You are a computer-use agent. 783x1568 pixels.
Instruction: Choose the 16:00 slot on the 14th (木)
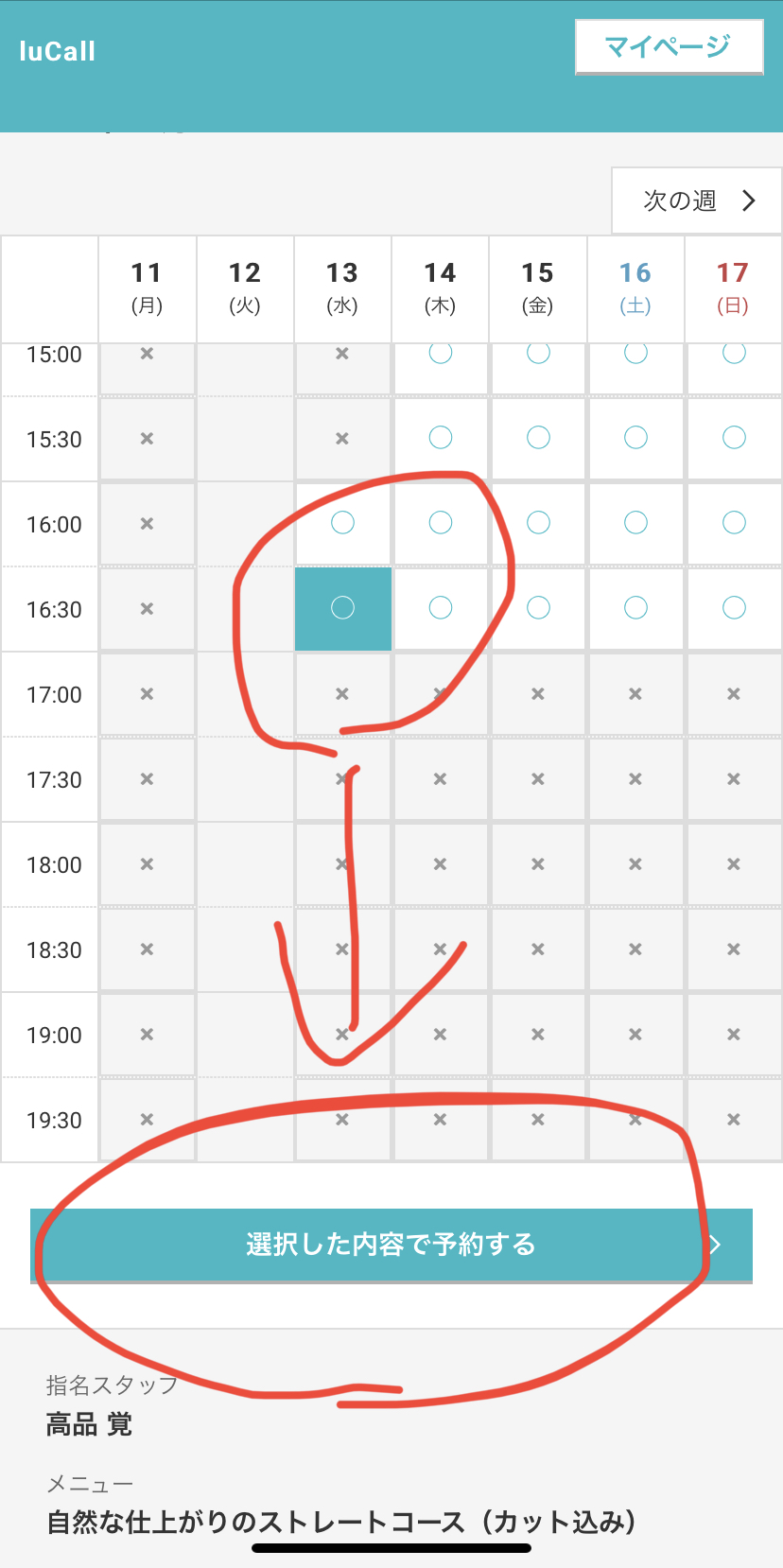point(441,523)
